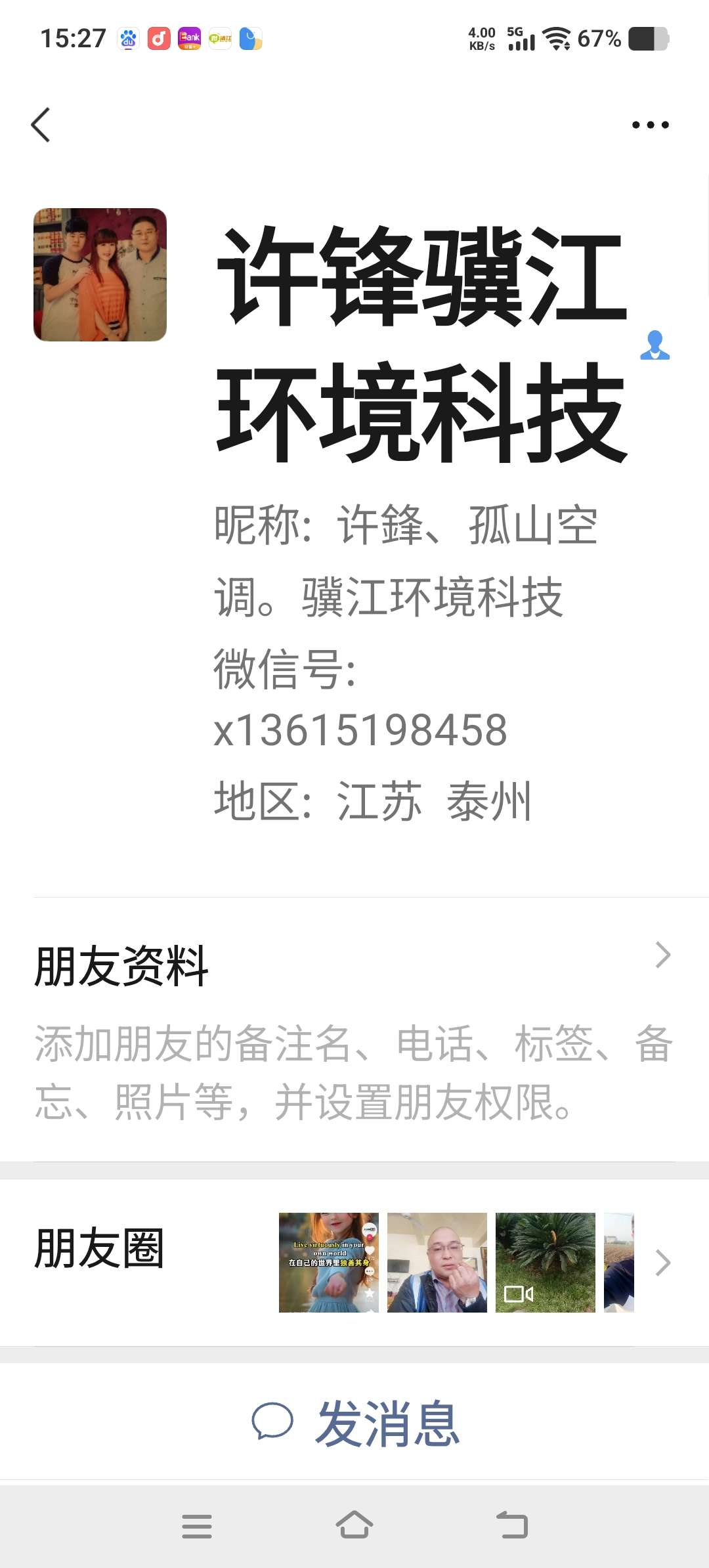This screenshot has height=1568, width=709.
Task: Open recent apps from the navigation bar
Action: pos(197,1526)
